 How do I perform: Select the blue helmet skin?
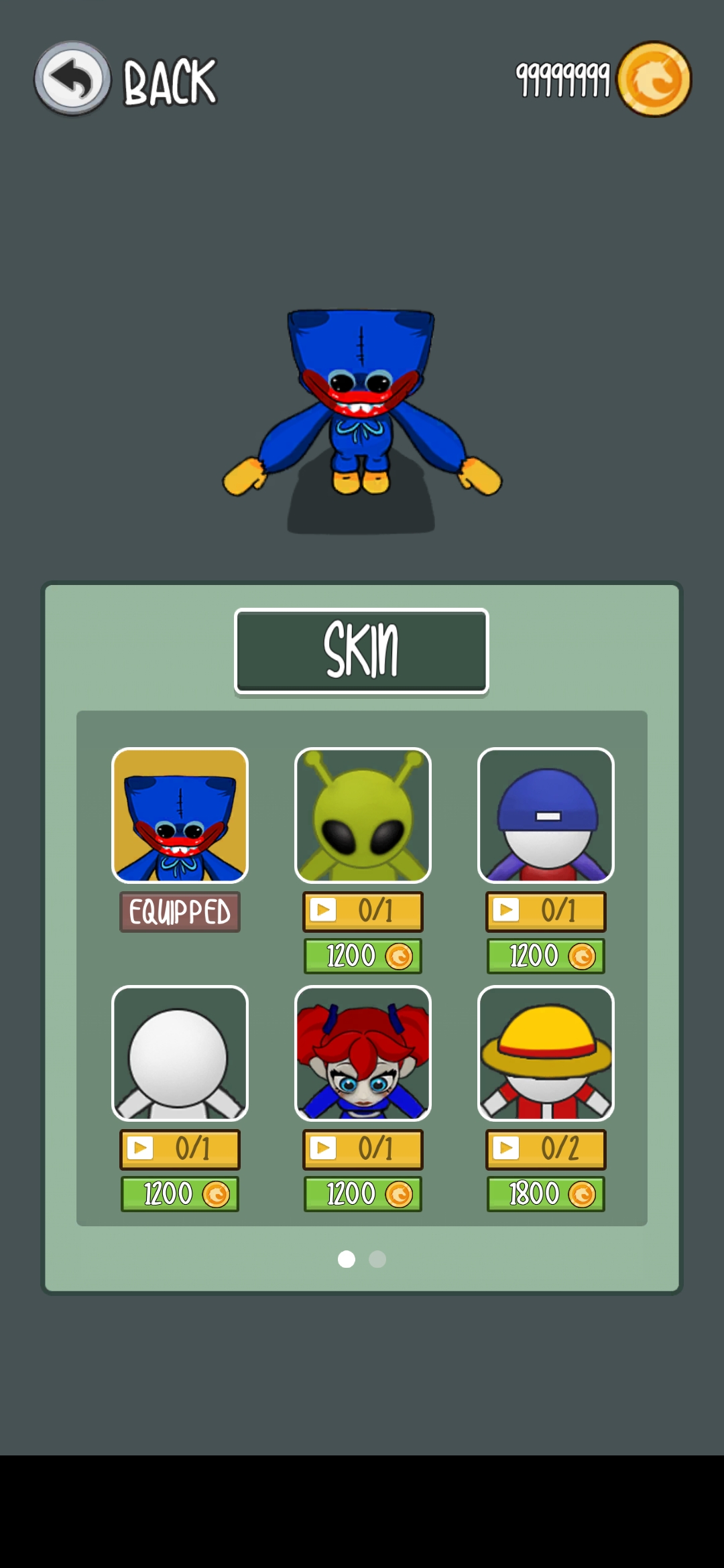click(546, 815)
